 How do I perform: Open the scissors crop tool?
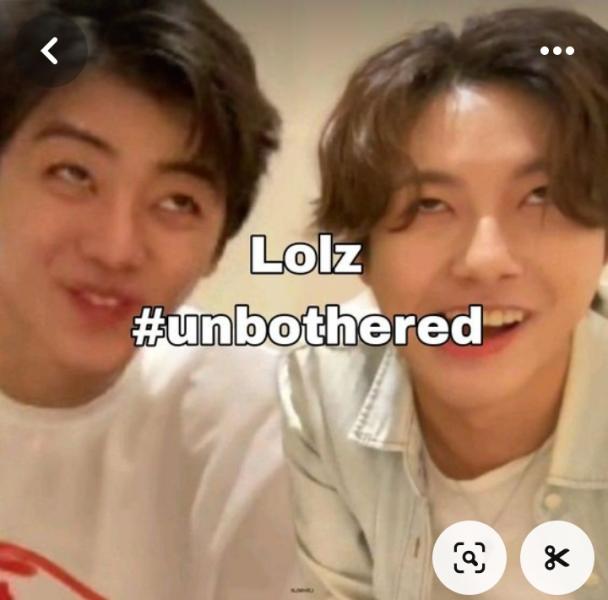point(557,558)
